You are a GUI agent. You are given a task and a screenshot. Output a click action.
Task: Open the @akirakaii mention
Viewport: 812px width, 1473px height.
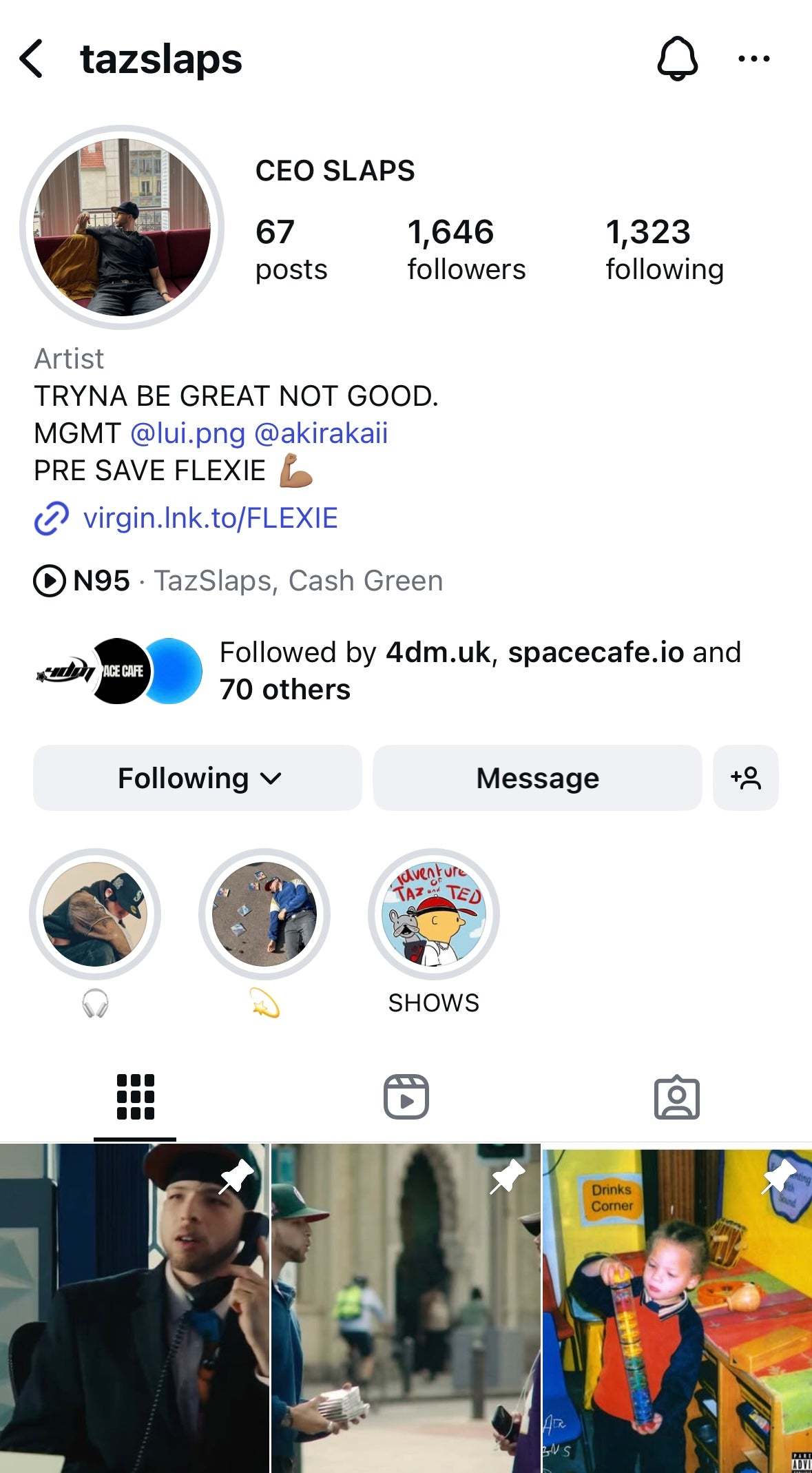pyautogui.click(x=321, y=433)
